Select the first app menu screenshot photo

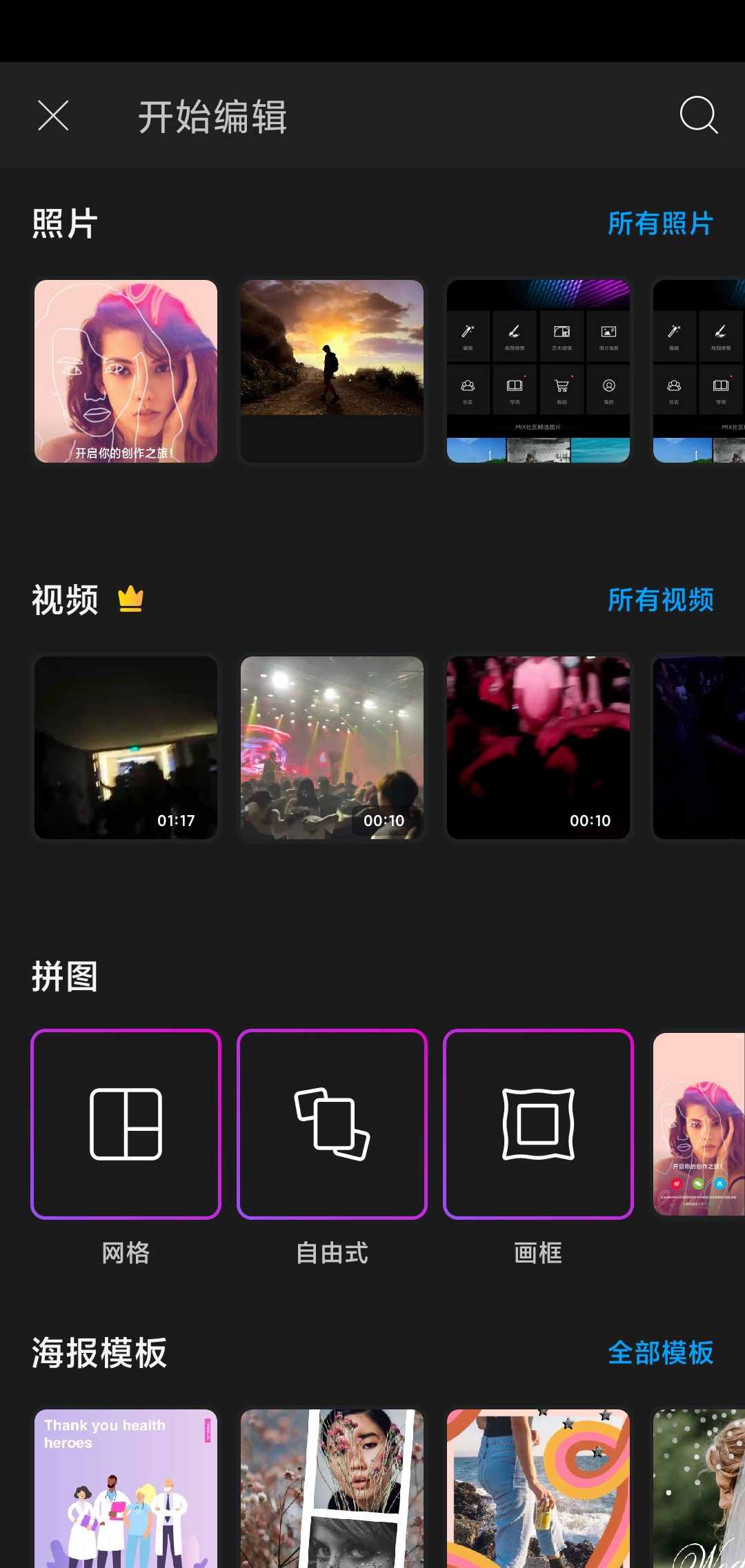[538, 371]
